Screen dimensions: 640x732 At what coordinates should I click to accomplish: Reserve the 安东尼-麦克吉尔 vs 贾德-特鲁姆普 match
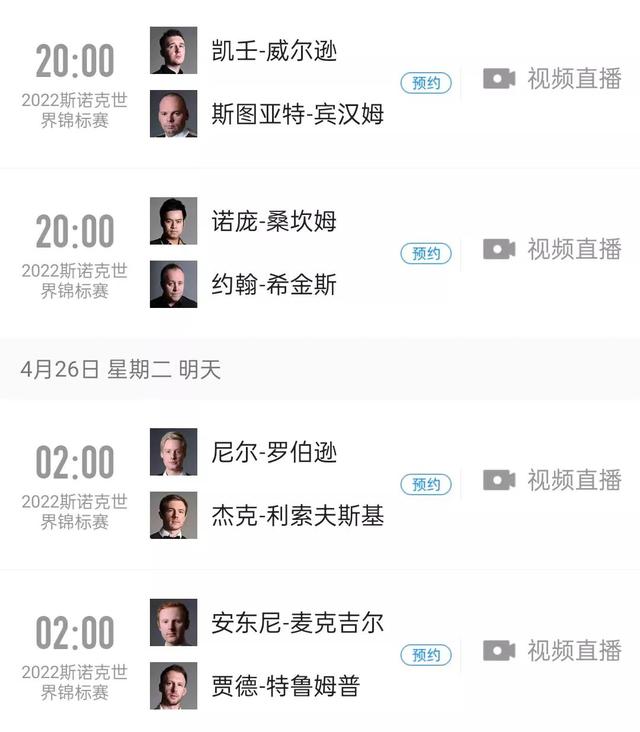pos(426,655)
